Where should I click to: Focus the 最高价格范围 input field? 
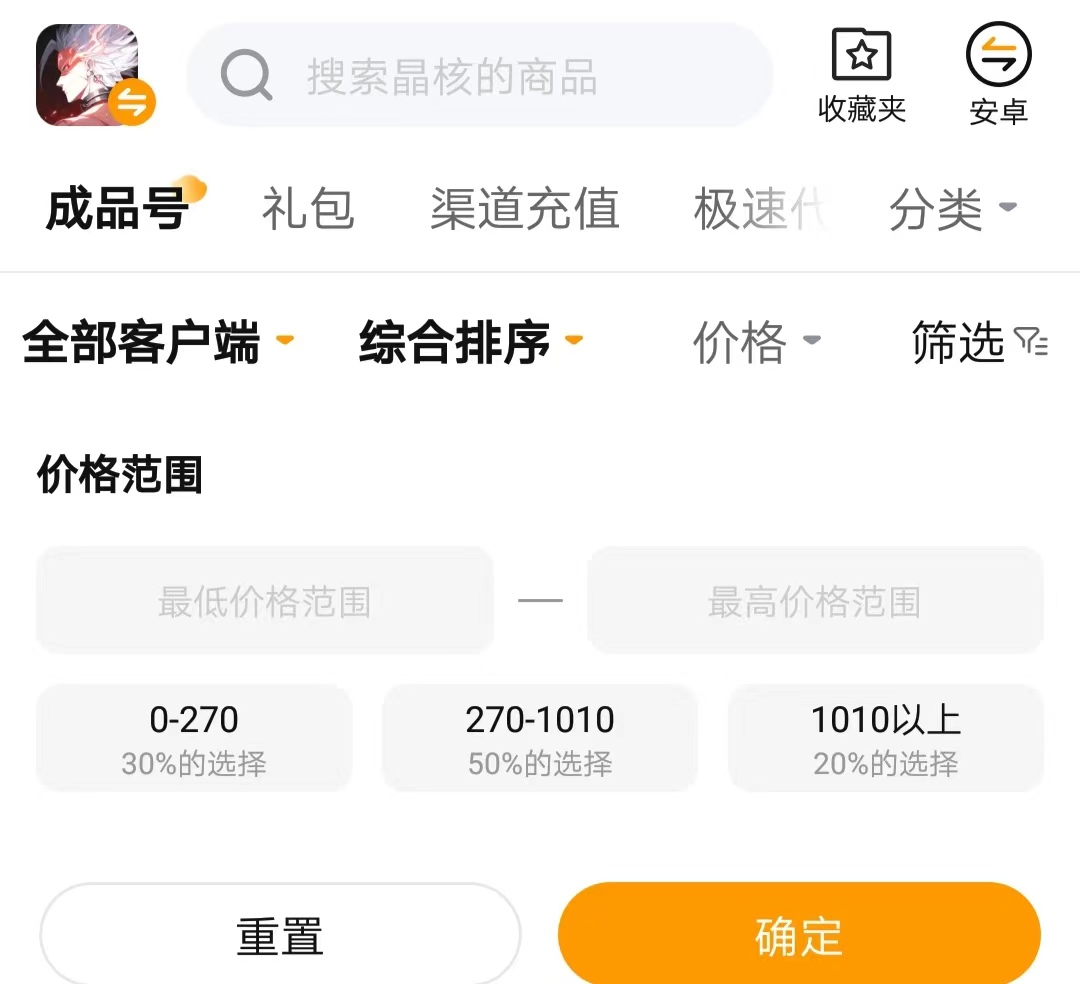814,601
